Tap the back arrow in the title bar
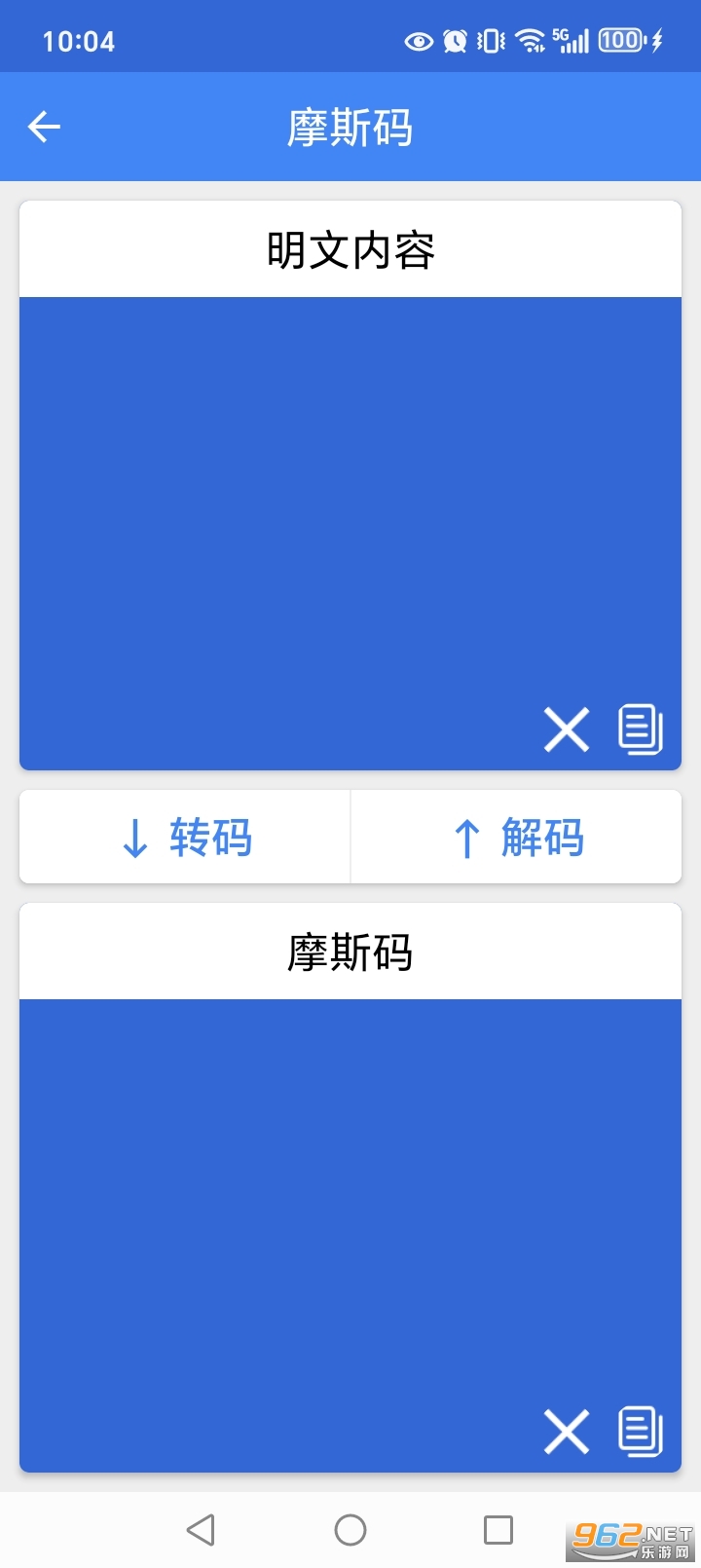This screenshot has height=1568, width=701. click(43, 128)
